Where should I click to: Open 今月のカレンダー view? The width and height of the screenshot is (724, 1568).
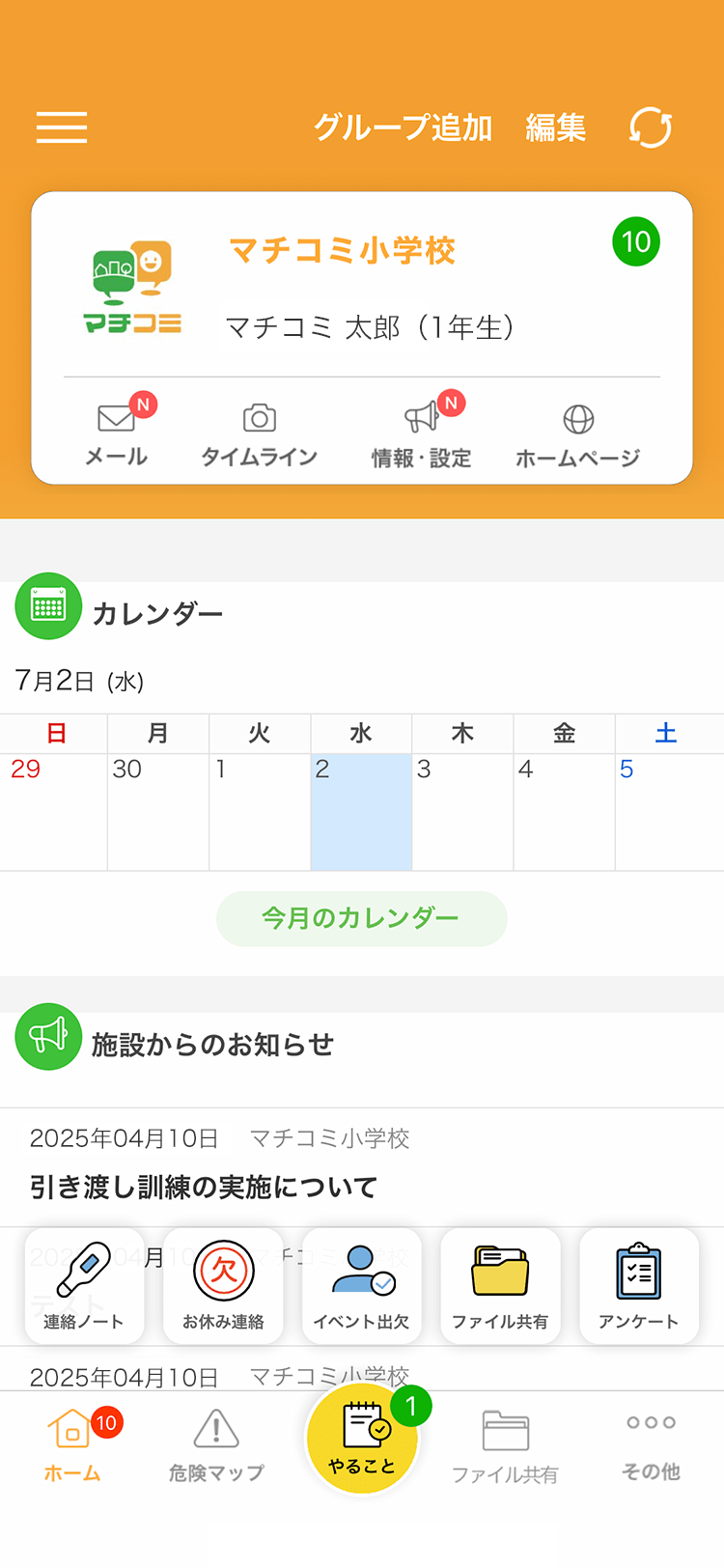point(361,918)
